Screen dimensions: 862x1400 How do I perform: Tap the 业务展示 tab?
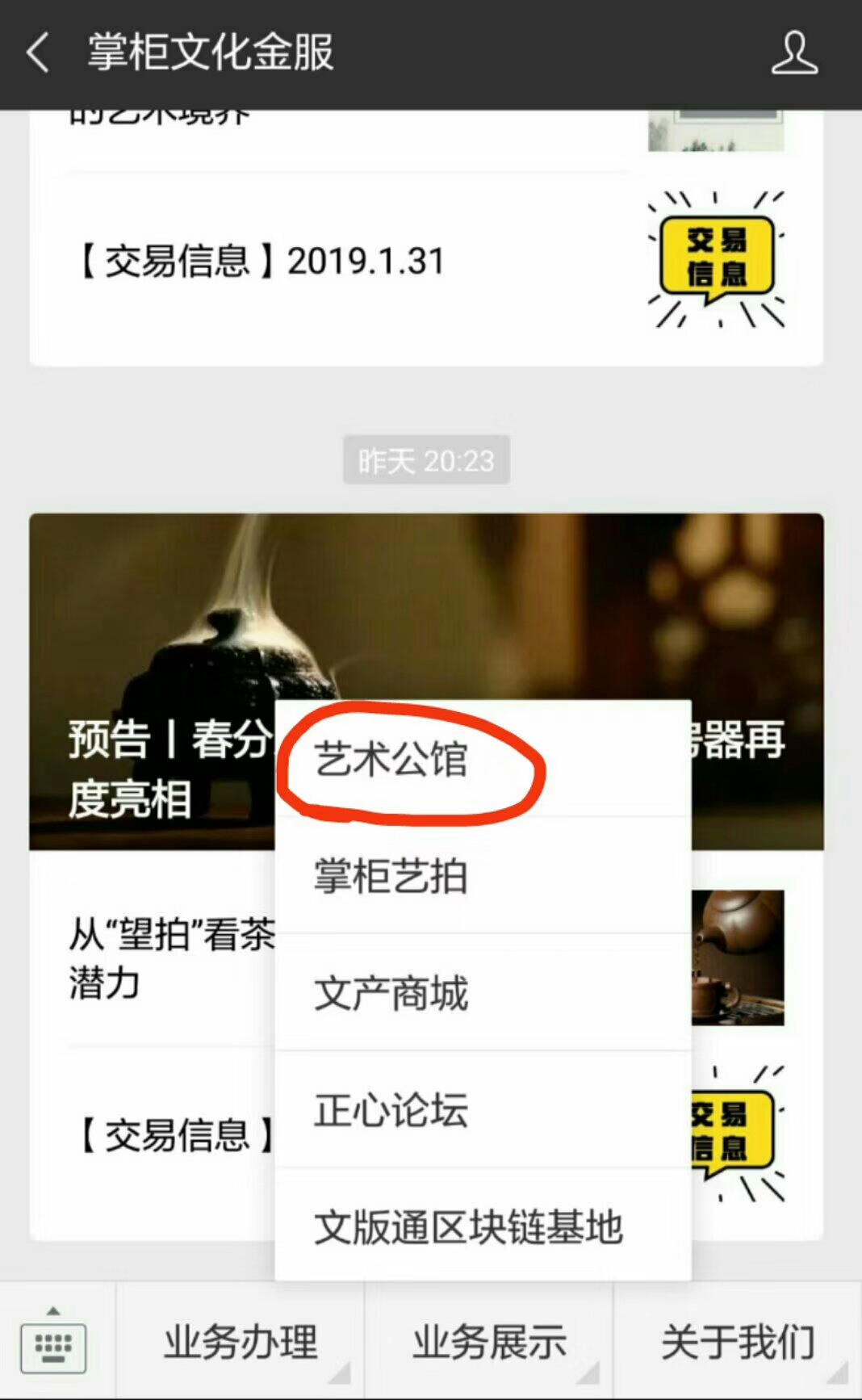[x=491, y=1342]
